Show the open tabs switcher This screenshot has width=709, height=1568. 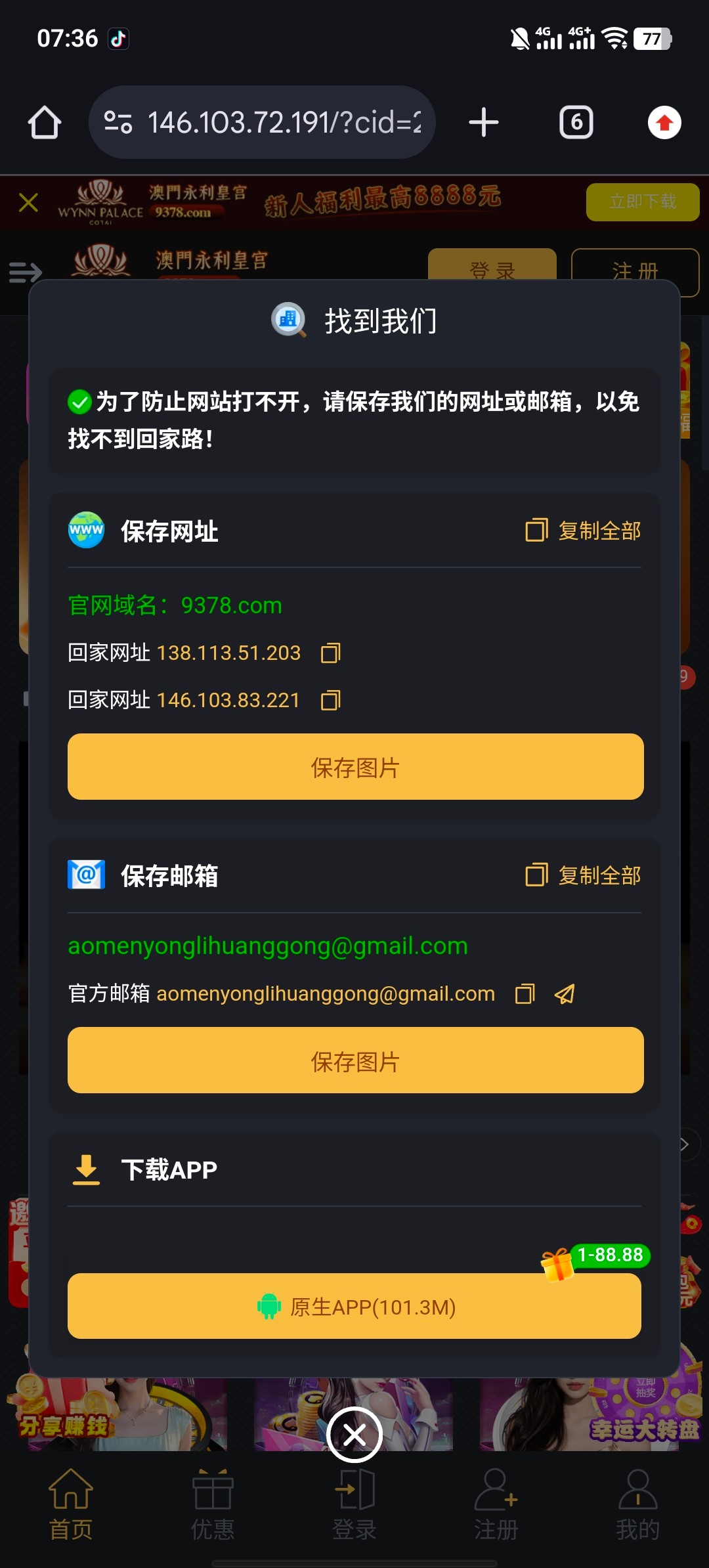click(576, 123)
